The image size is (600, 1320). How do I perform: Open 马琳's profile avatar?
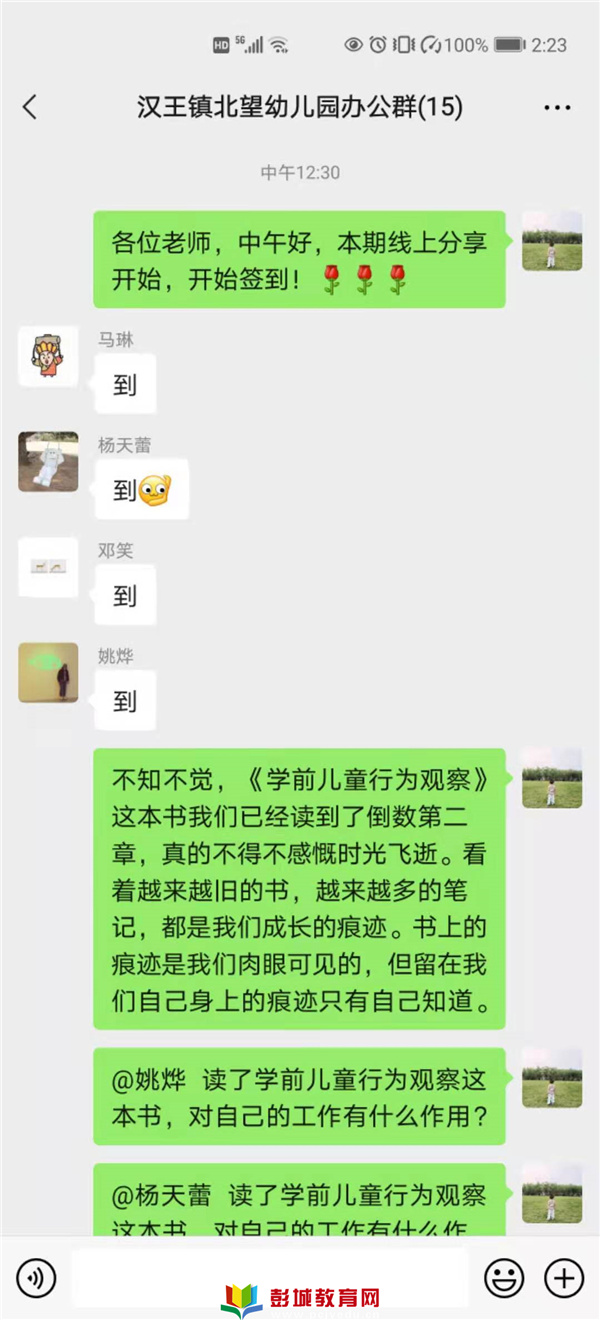[x=48, y=356]
